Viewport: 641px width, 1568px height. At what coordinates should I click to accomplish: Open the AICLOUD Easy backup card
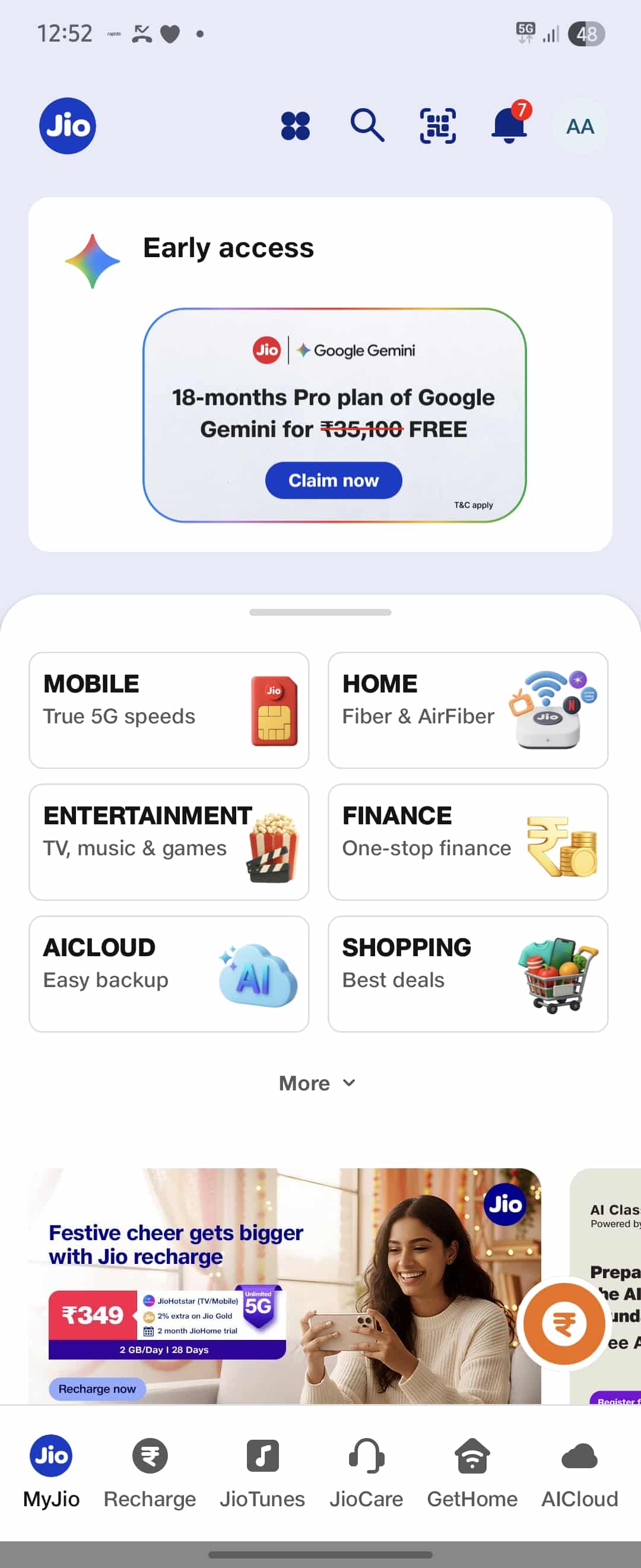169,973
